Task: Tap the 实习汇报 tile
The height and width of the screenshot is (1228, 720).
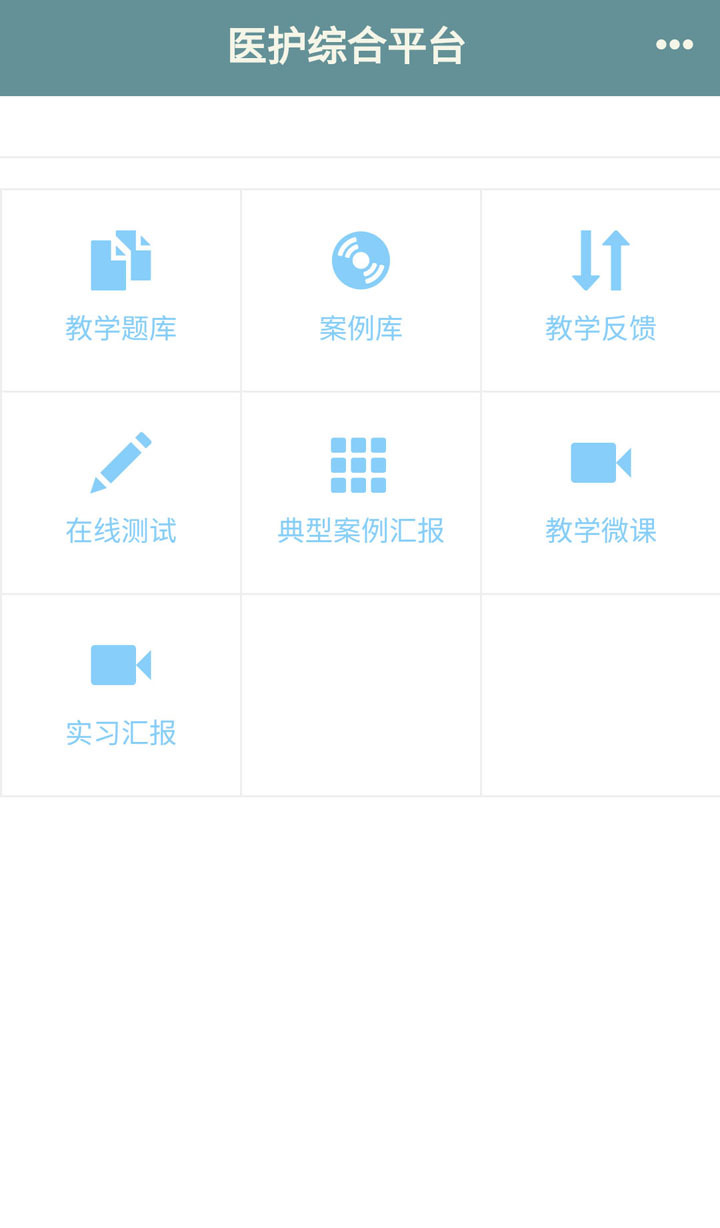Action: pos(121,694)
